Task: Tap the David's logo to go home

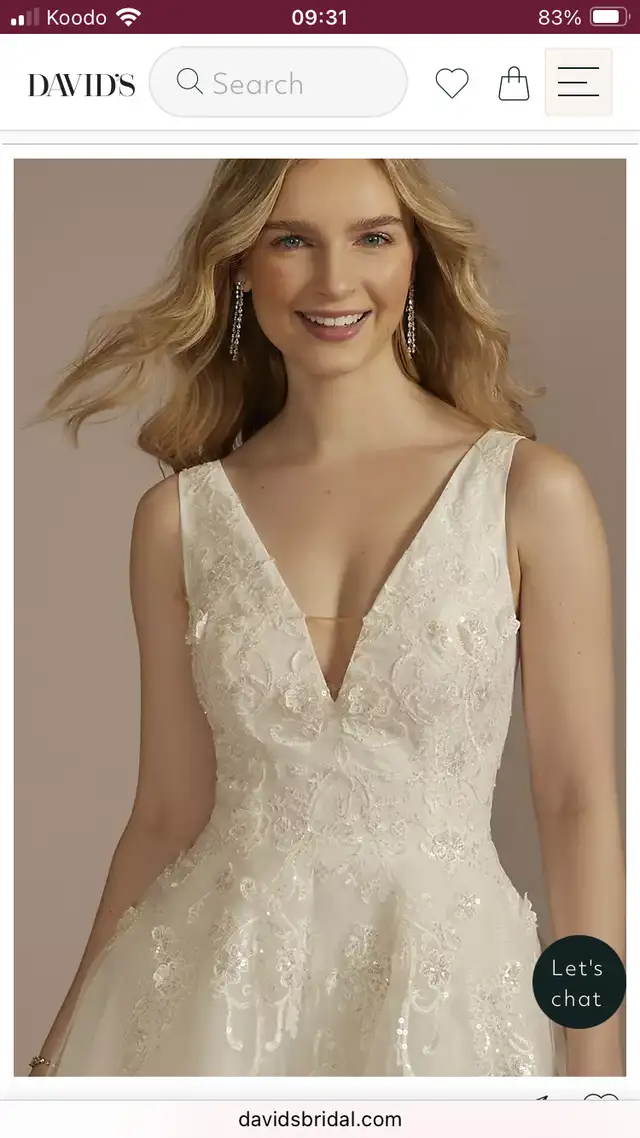Action: point(81,85)
